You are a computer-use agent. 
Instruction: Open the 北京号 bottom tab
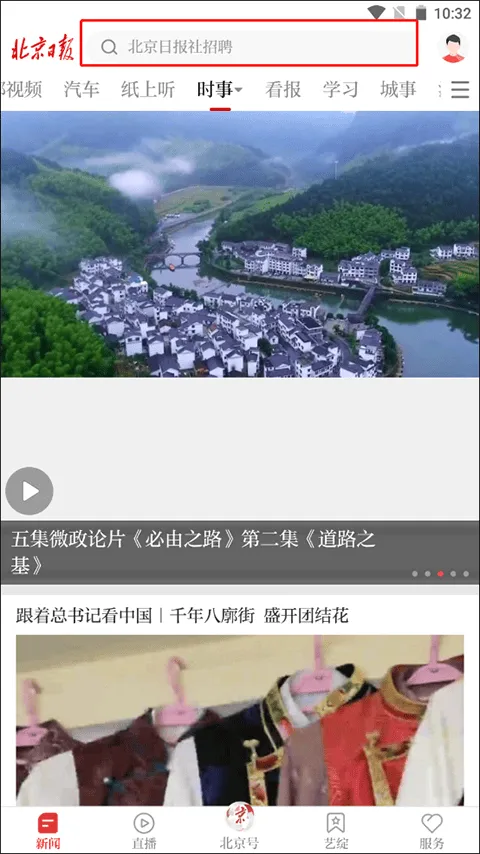coord(240,826)
